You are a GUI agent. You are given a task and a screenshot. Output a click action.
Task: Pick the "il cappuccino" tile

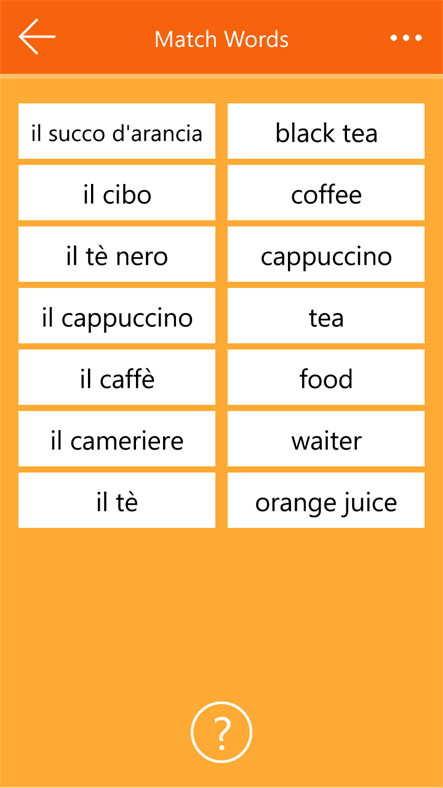click(x=117, y=316)
